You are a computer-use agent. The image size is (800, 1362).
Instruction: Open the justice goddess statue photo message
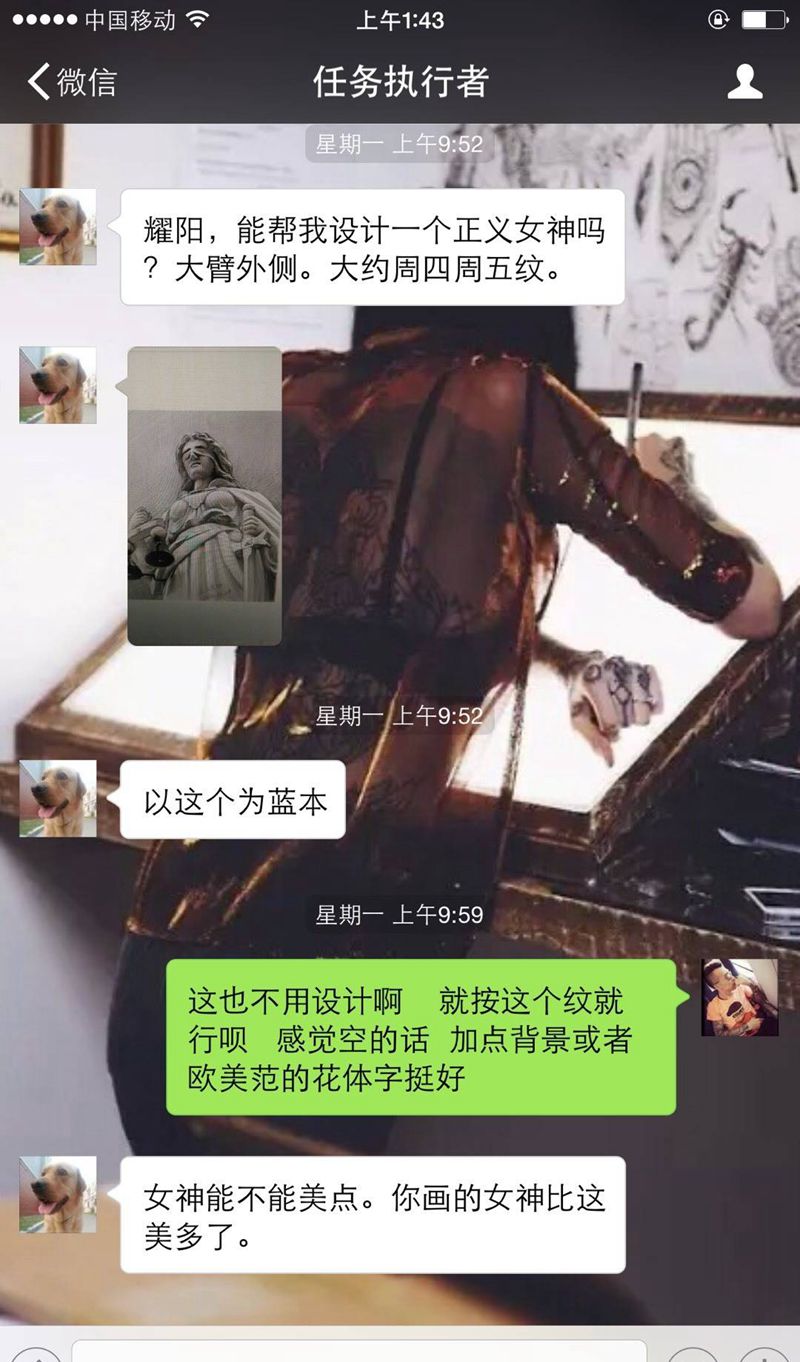204,495
